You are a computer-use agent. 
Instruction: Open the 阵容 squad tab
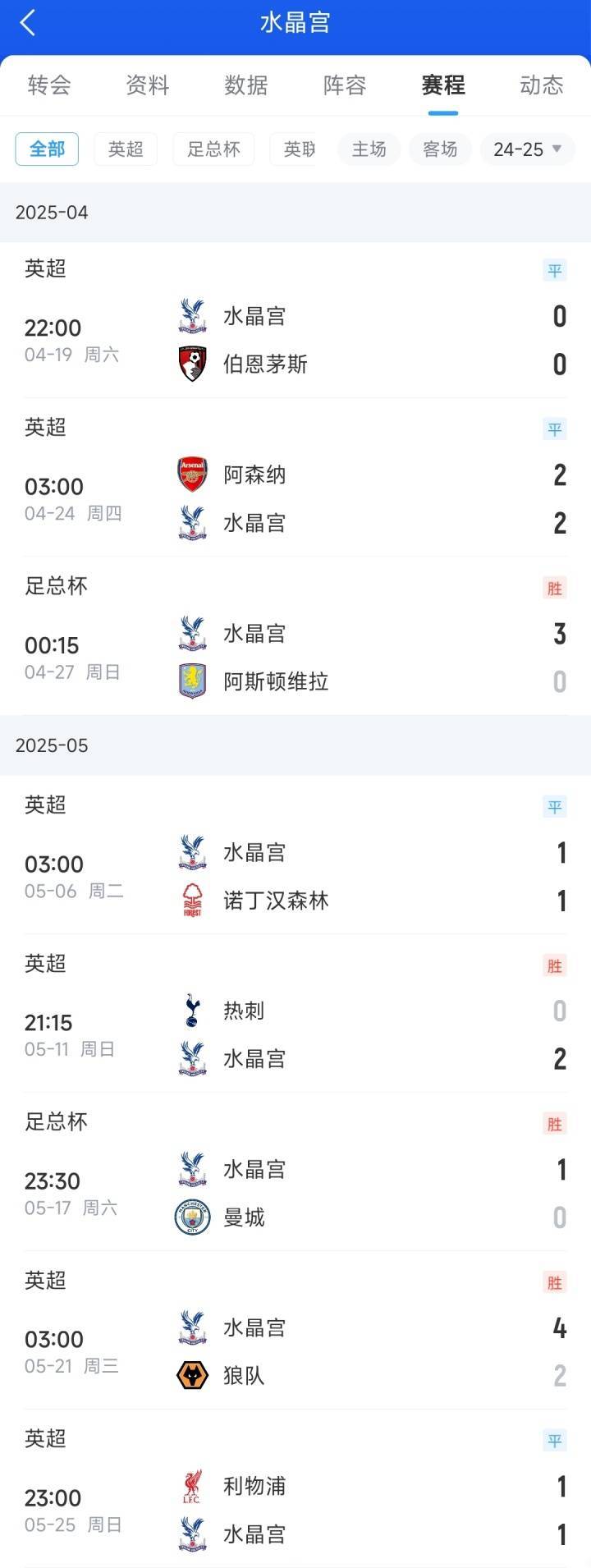click(x=344, y=85)
